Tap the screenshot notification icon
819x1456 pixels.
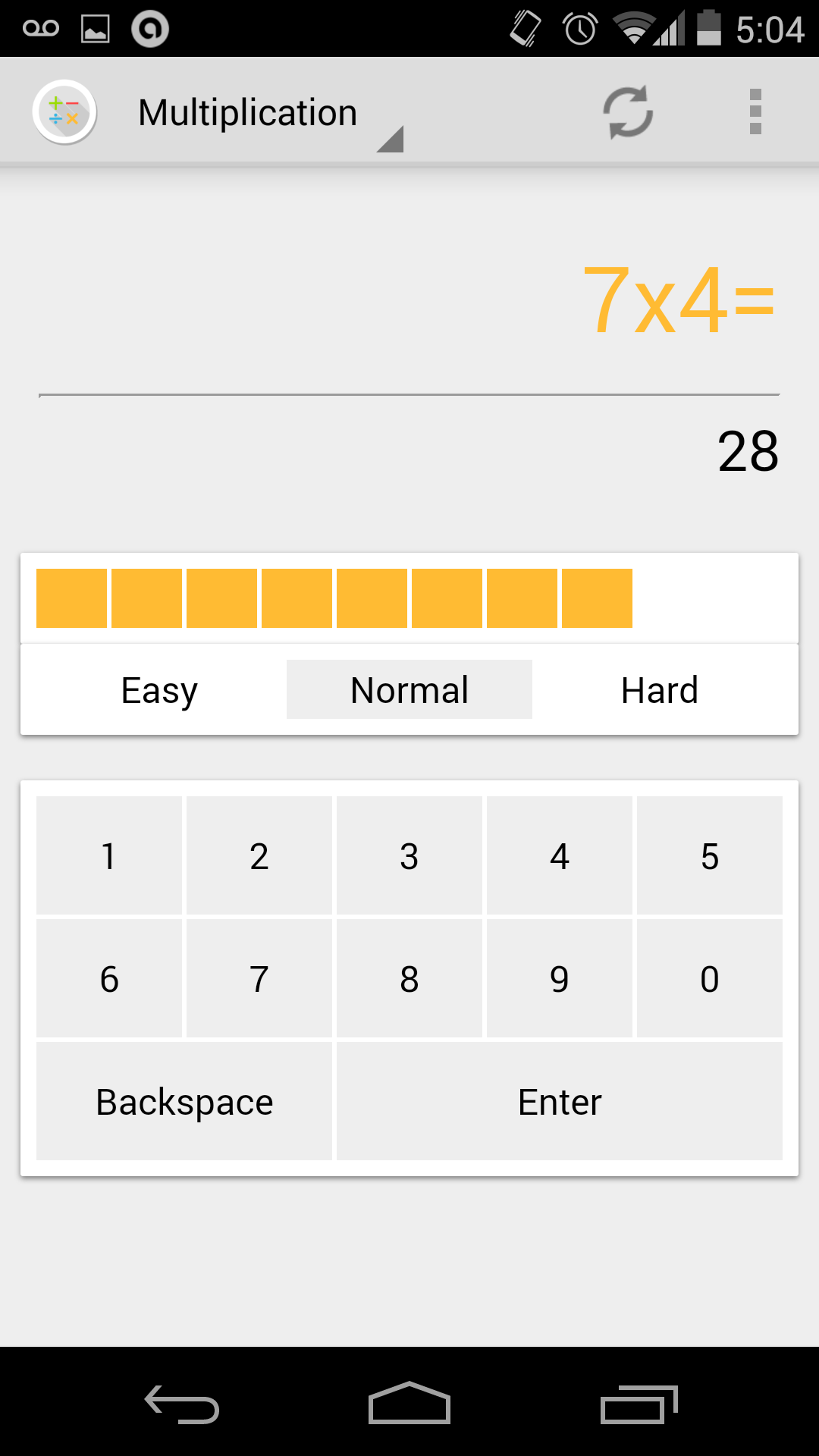97,27
